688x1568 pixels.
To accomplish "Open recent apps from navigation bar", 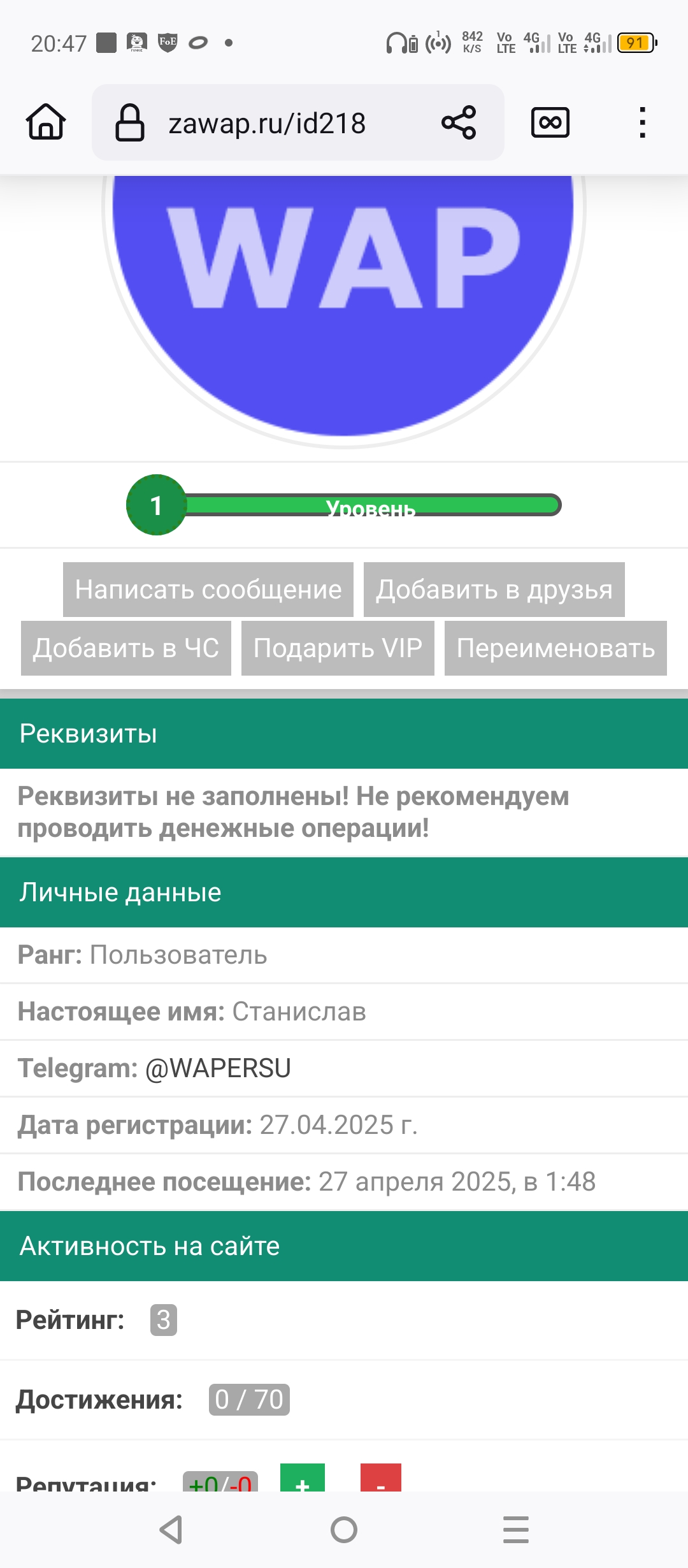I will point(515,1530).
